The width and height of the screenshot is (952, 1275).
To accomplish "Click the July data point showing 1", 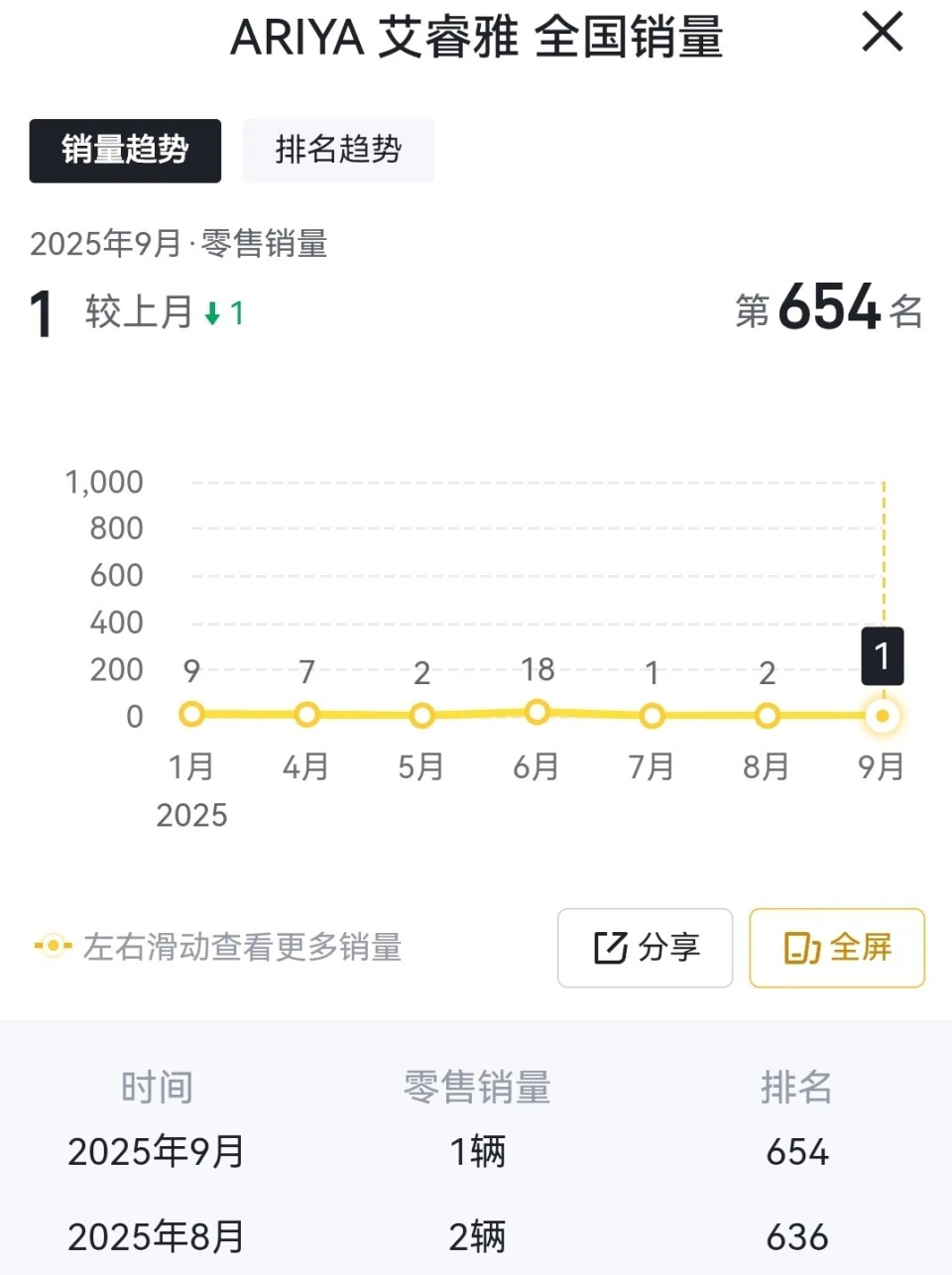I will coord(652,715).
